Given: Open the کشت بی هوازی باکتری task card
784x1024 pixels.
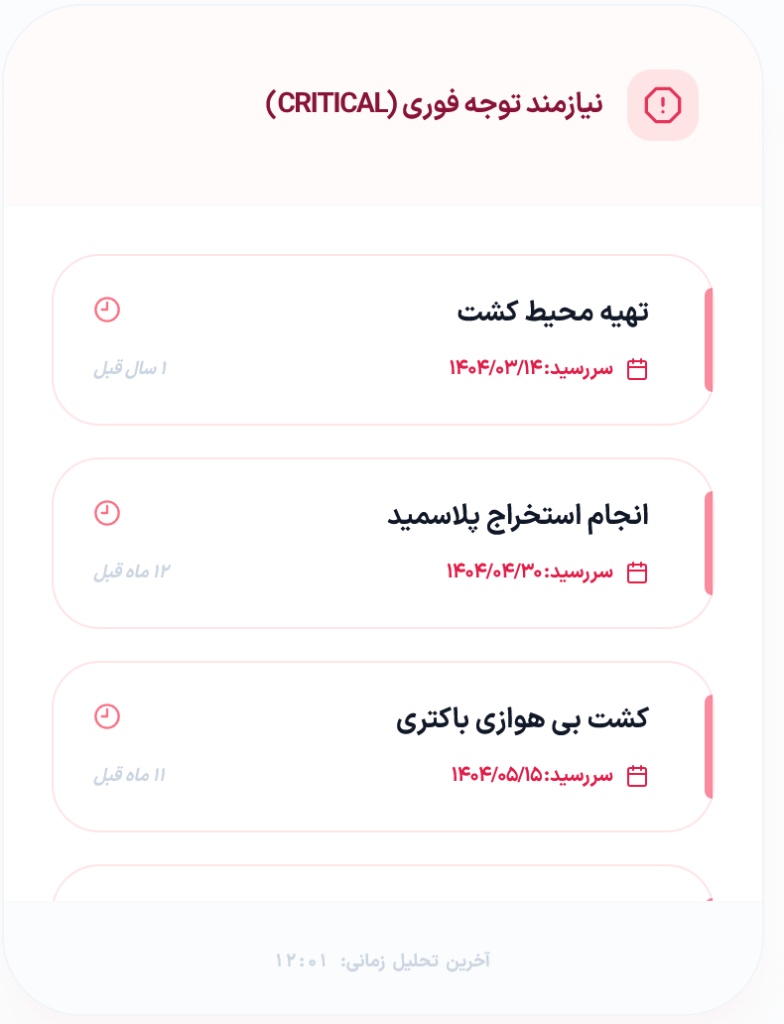Looking at the screenshot, I should click(382, 746).
